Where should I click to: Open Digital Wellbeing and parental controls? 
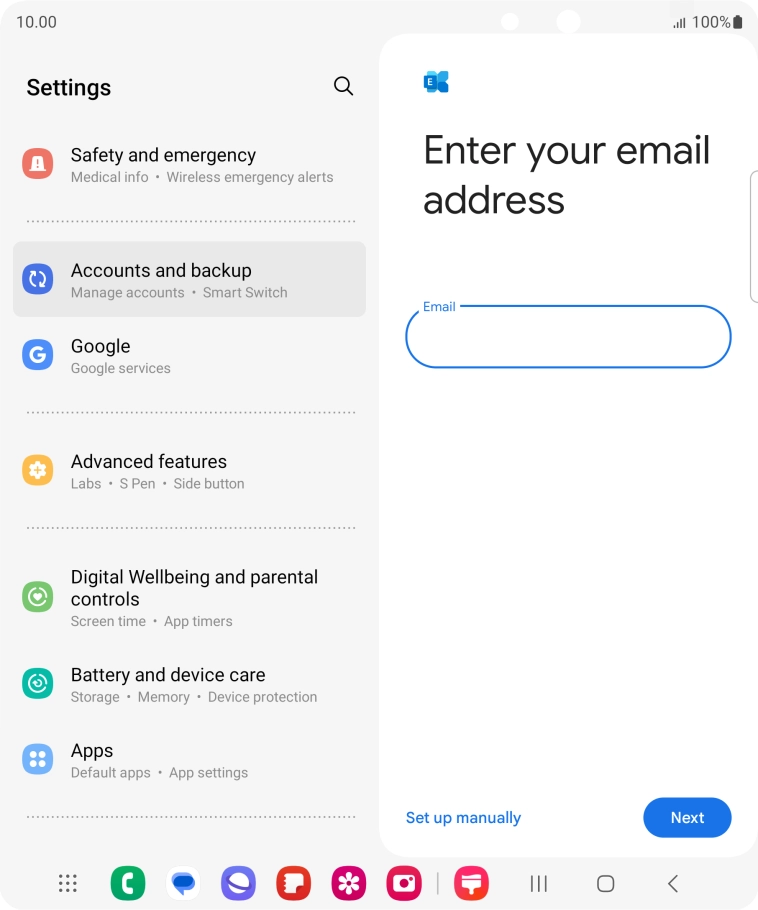tap(190, 597)
